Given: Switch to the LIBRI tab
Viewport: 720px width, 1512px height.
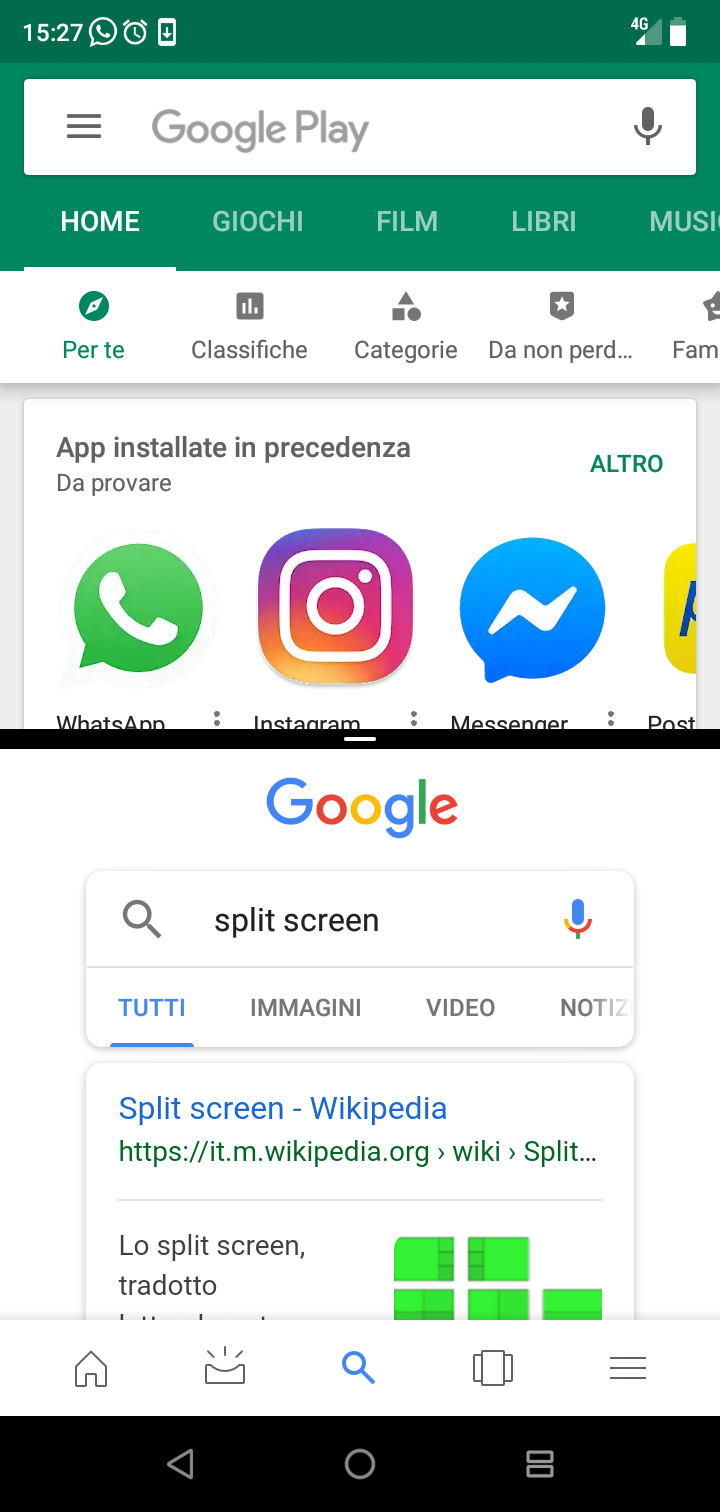Looking at the screenshot, I should click(544, 221).
